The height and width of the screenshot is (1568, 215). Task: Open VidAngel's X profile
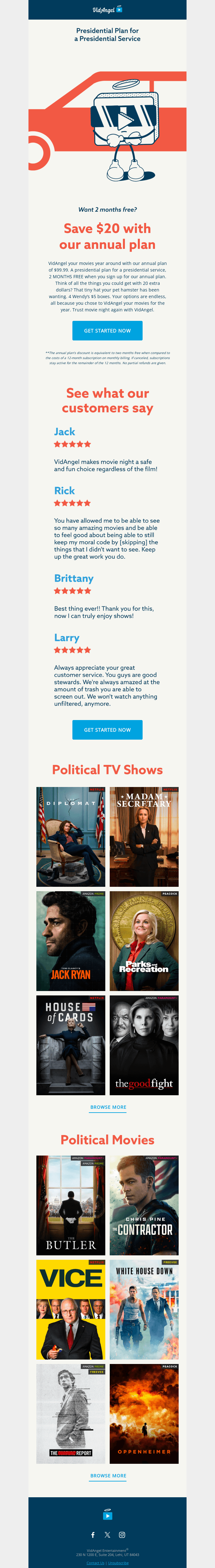tap(107, 1535)
